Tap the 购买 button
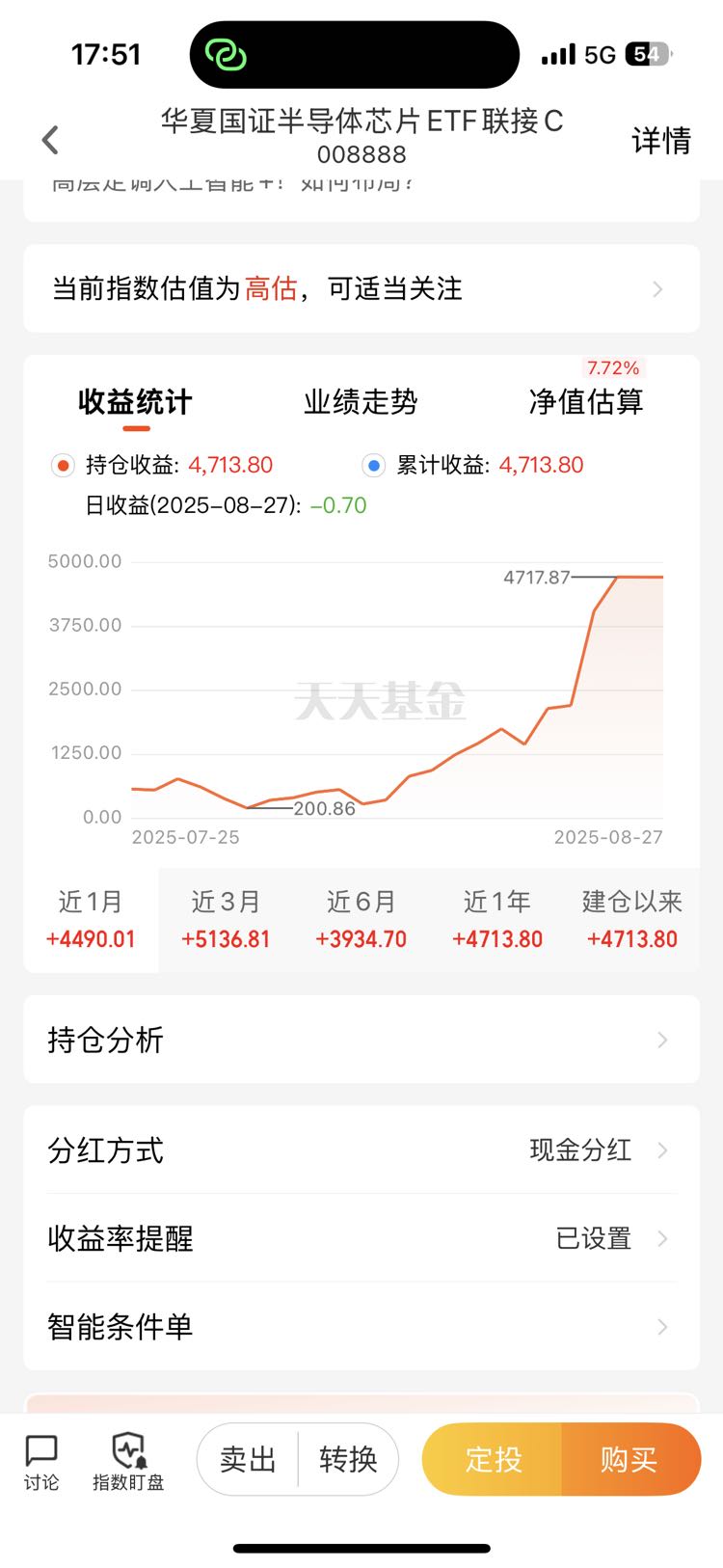This screenshot has height=1568, width=723. pos(630,1459)
